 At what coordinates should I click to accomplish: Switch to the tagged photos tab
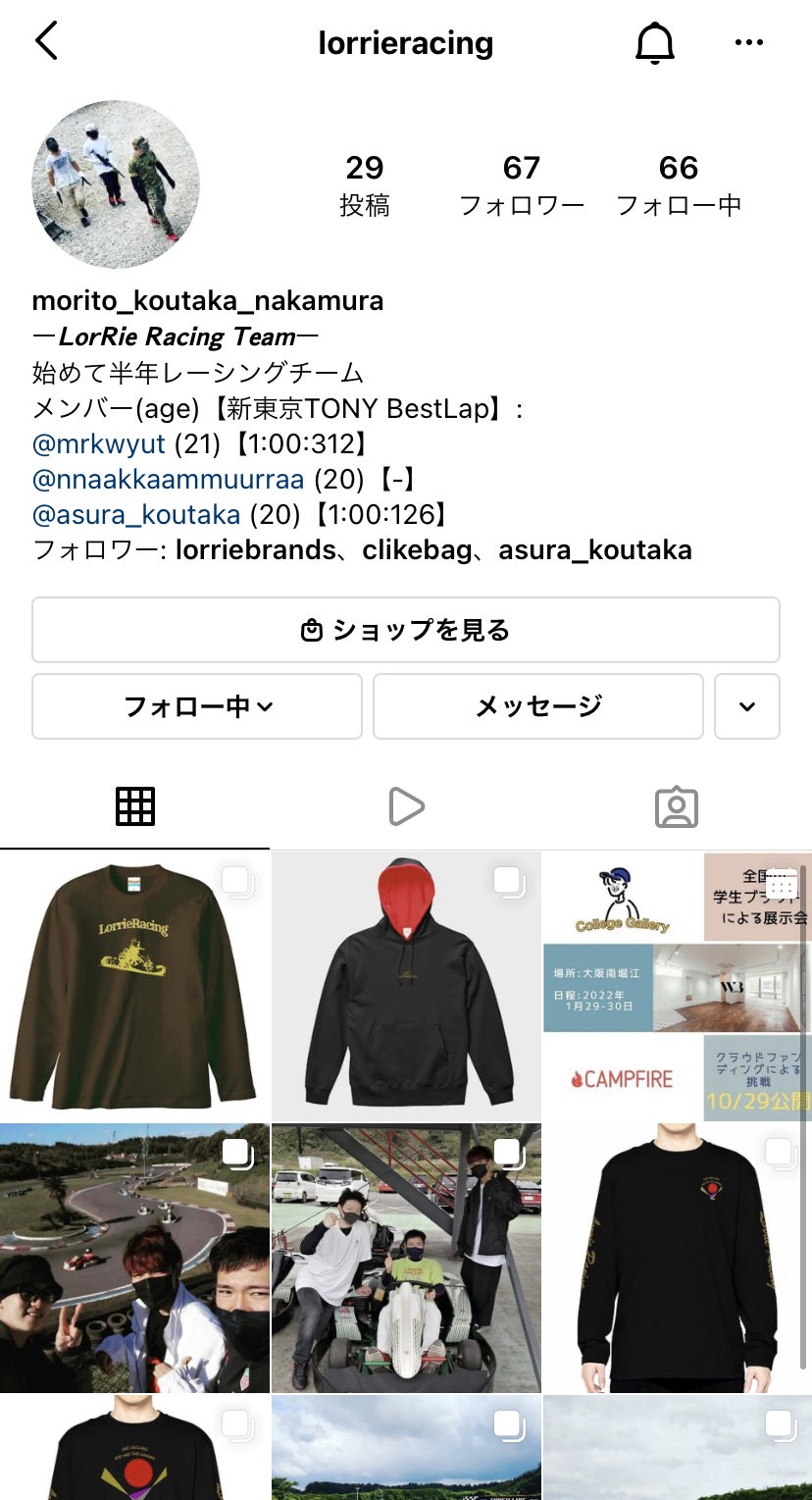click(x=676, y=806)
